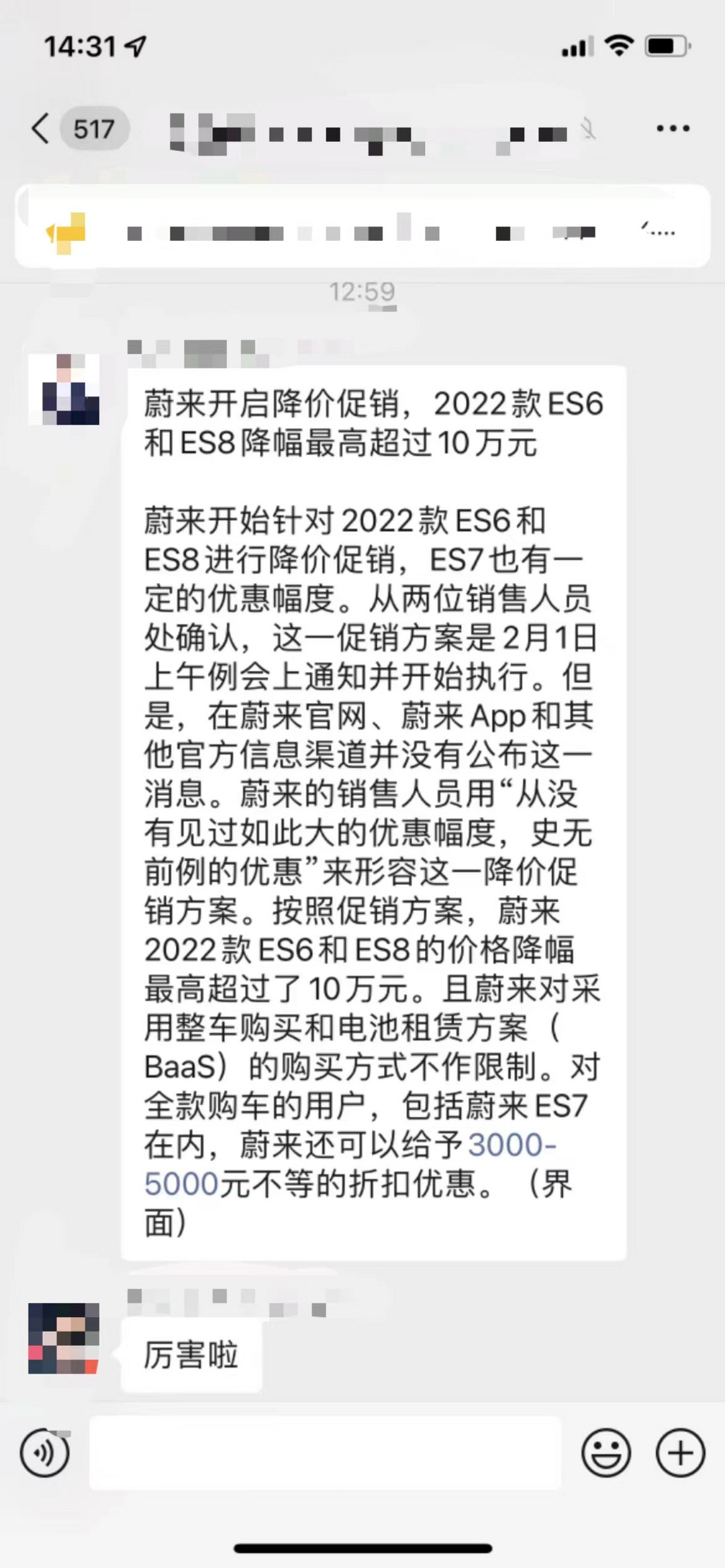
Task: Open the chat details overflow menu
Action: pos(673,128)
